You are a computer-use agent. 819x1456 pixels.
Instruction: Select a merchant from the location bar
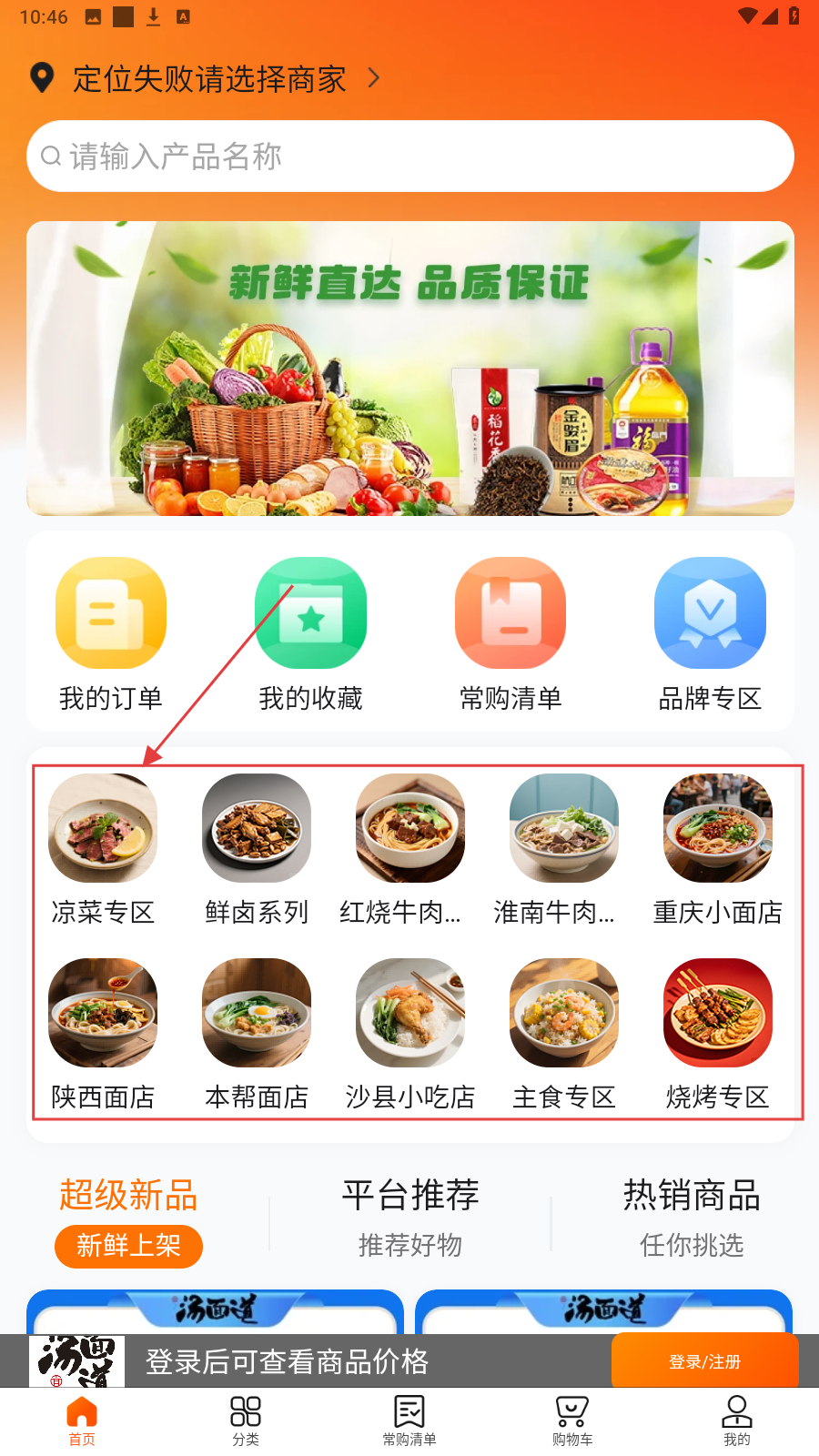click(x=209, y=79)
